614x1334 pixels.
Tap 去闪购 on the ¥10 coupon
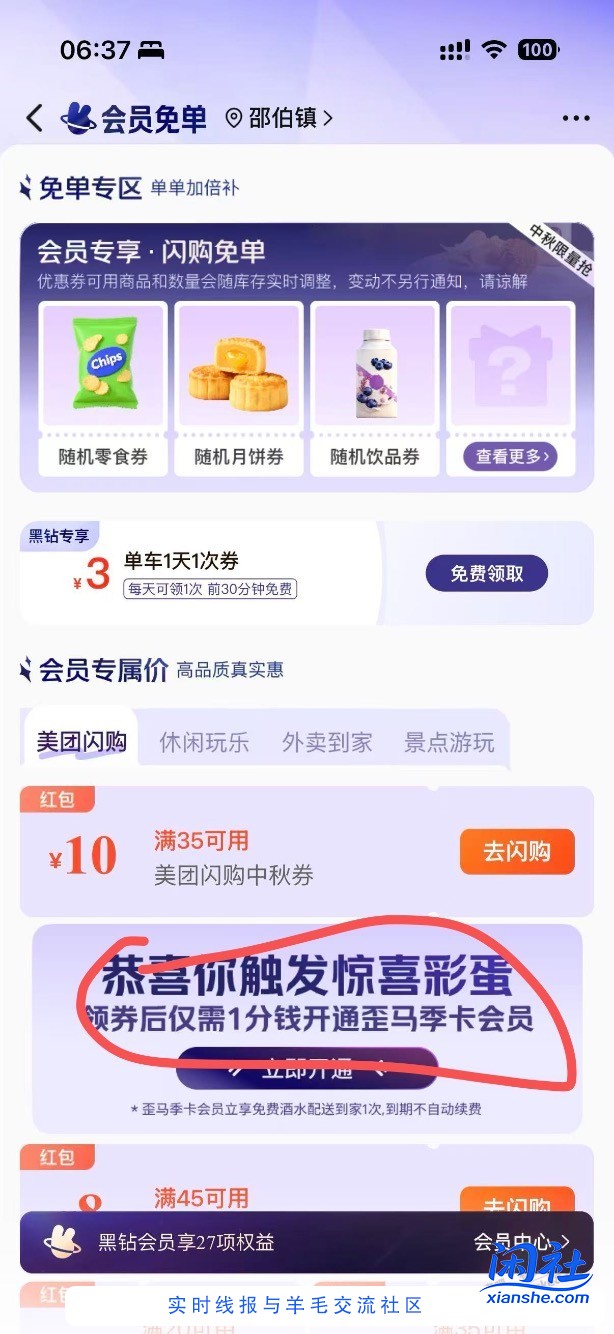tap(517, 852)
